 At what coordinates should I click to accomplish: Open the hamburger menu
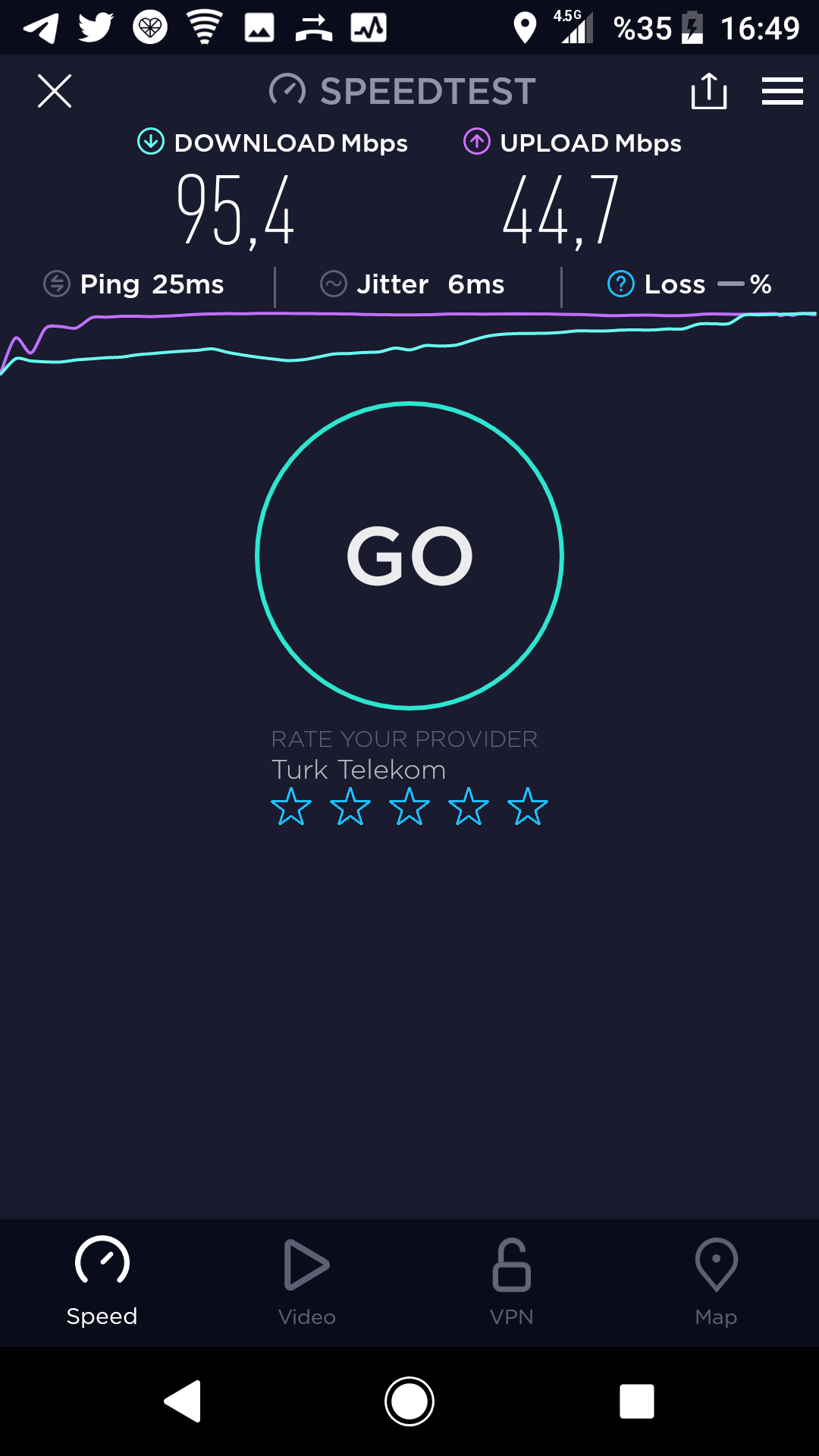pyautogui.click(x=783, y=91)
